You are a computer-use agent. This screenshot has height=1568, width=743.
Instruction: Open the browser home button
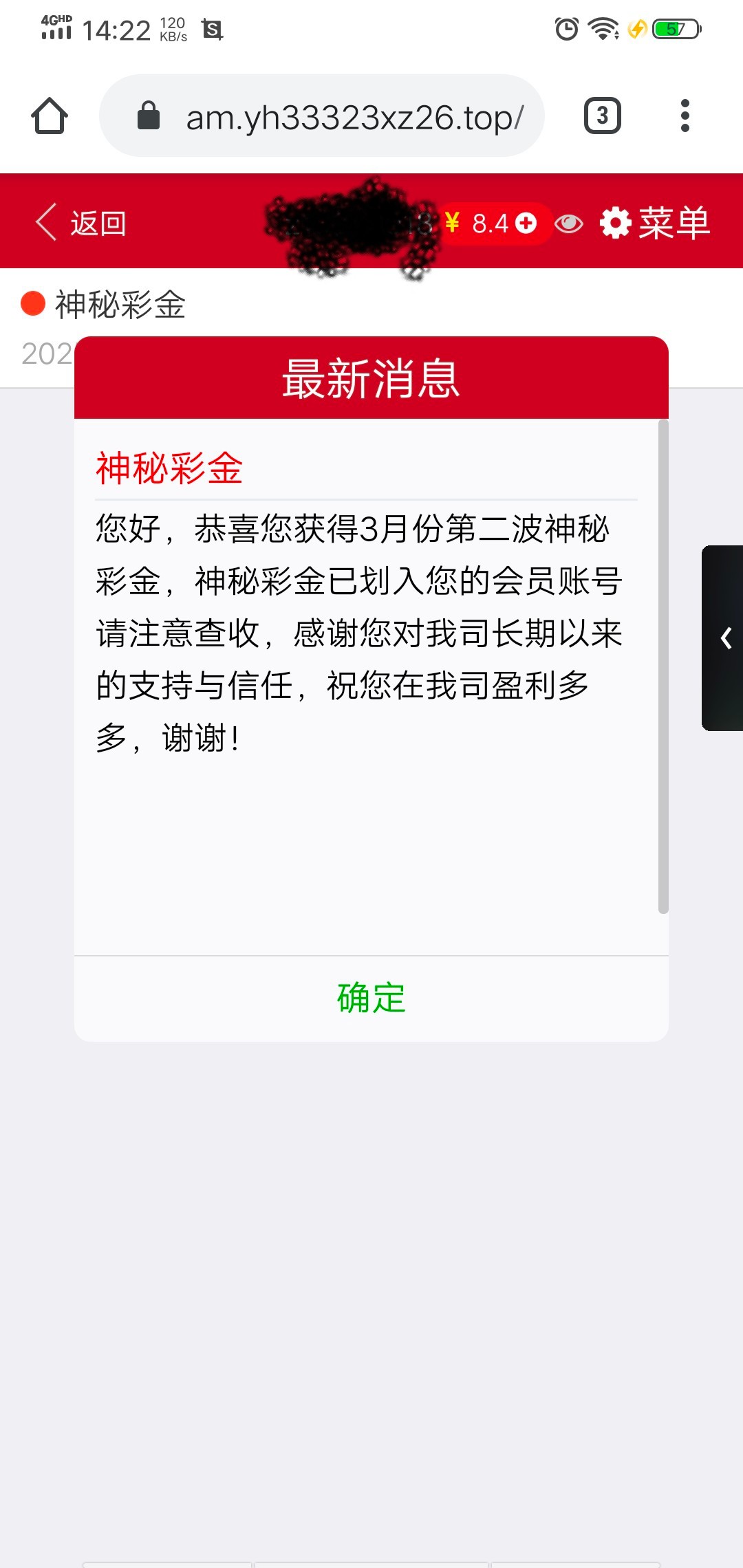point(50,116)
